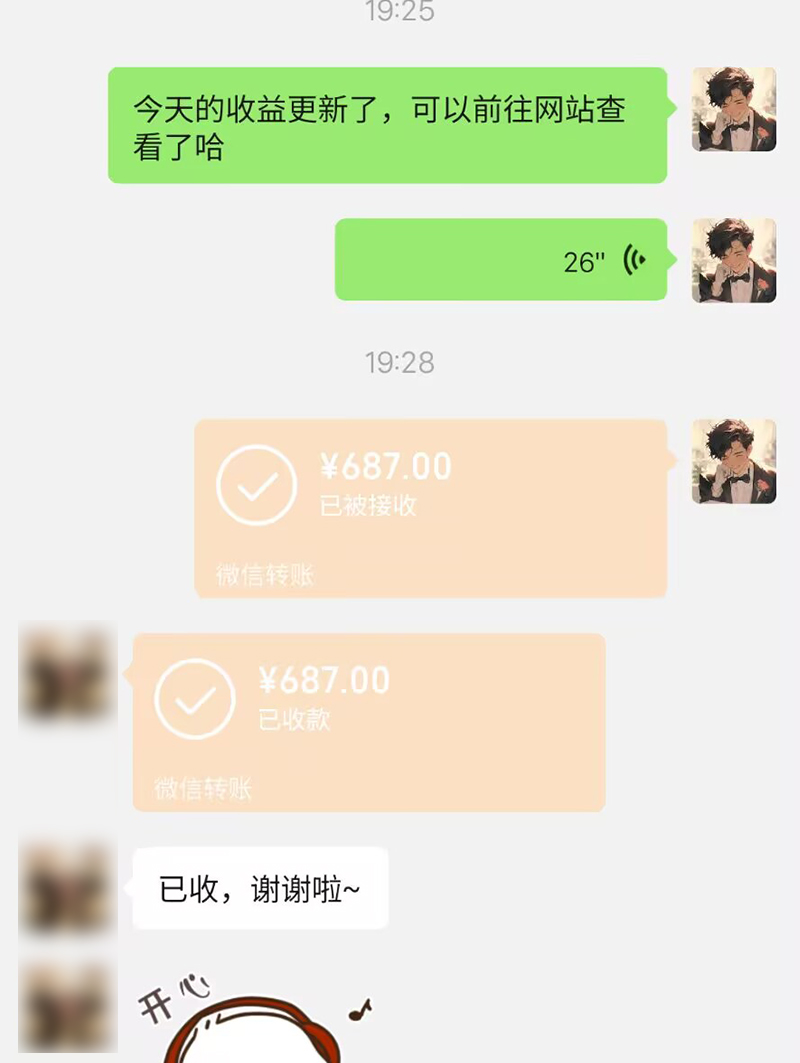Click the 19:28 timestamp
The image size is (800, 1063).
click(x=400, y=363)
